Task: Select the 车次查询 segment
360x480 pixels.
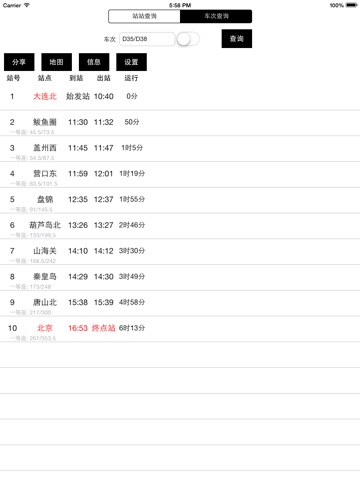Action: (x=216, y=16)
